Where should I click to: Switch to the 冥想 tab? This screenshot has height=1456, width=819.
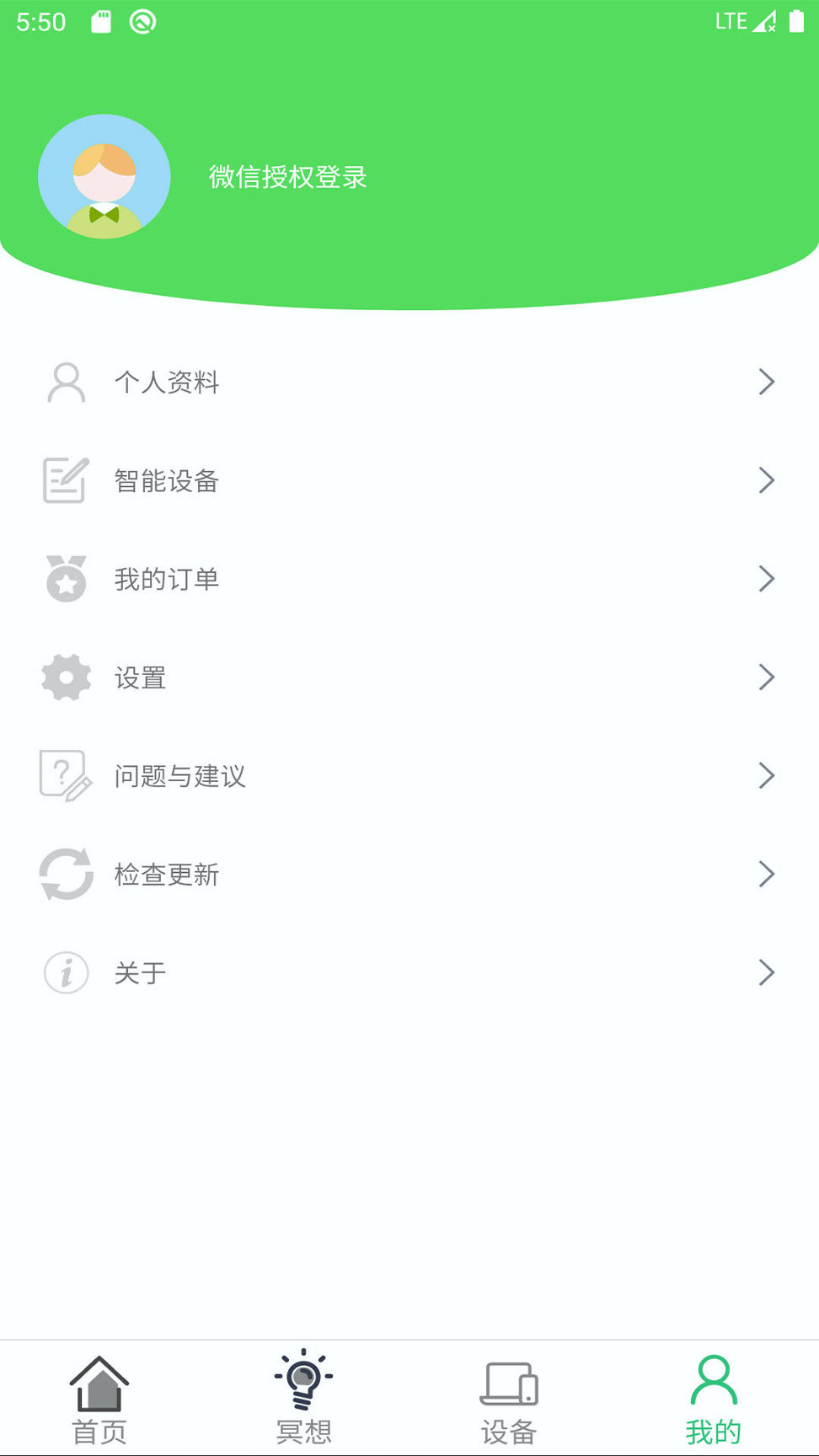303,1396
